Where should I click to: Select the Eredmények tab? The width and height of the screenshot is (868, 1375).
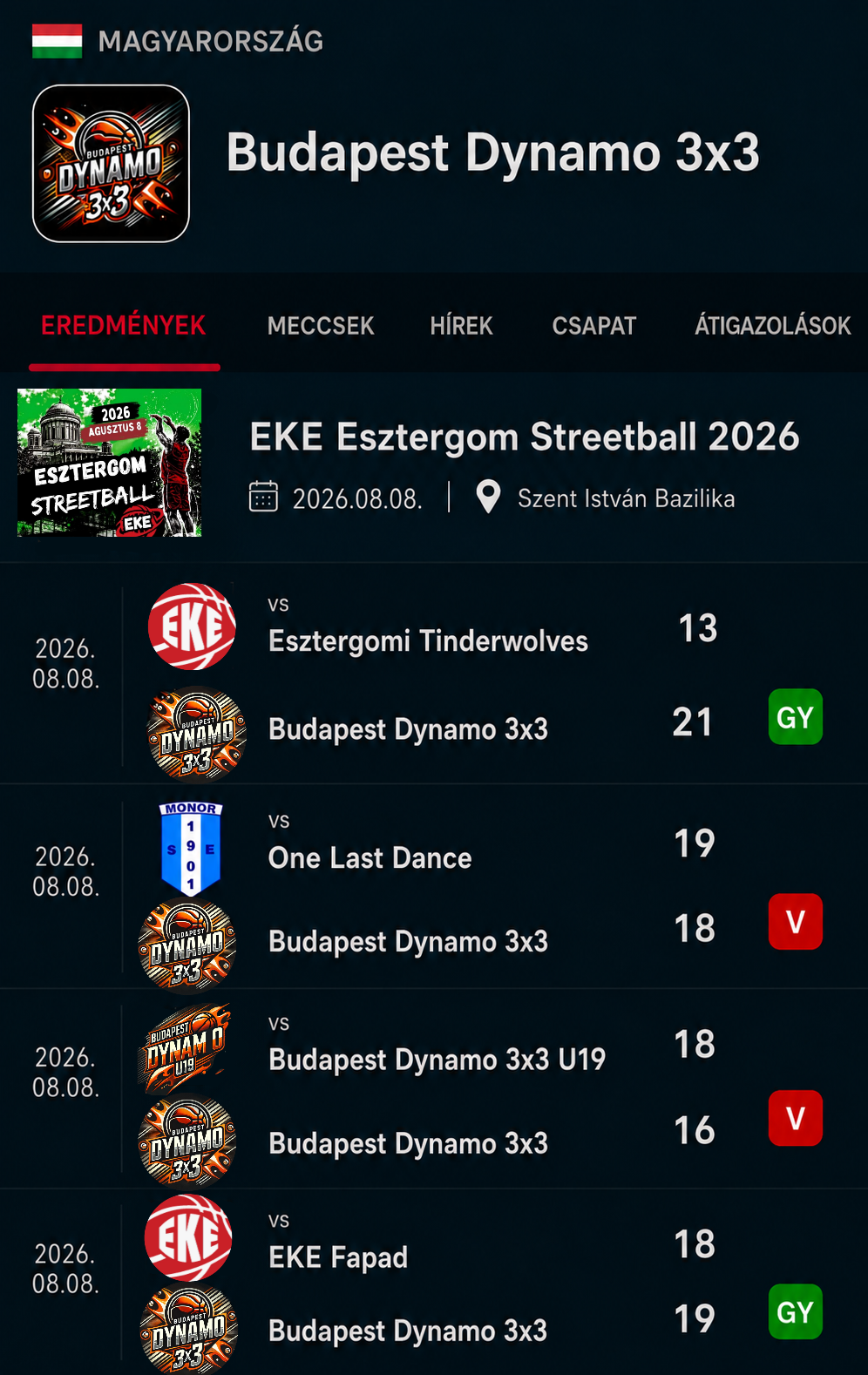click(x=124, y=326)
